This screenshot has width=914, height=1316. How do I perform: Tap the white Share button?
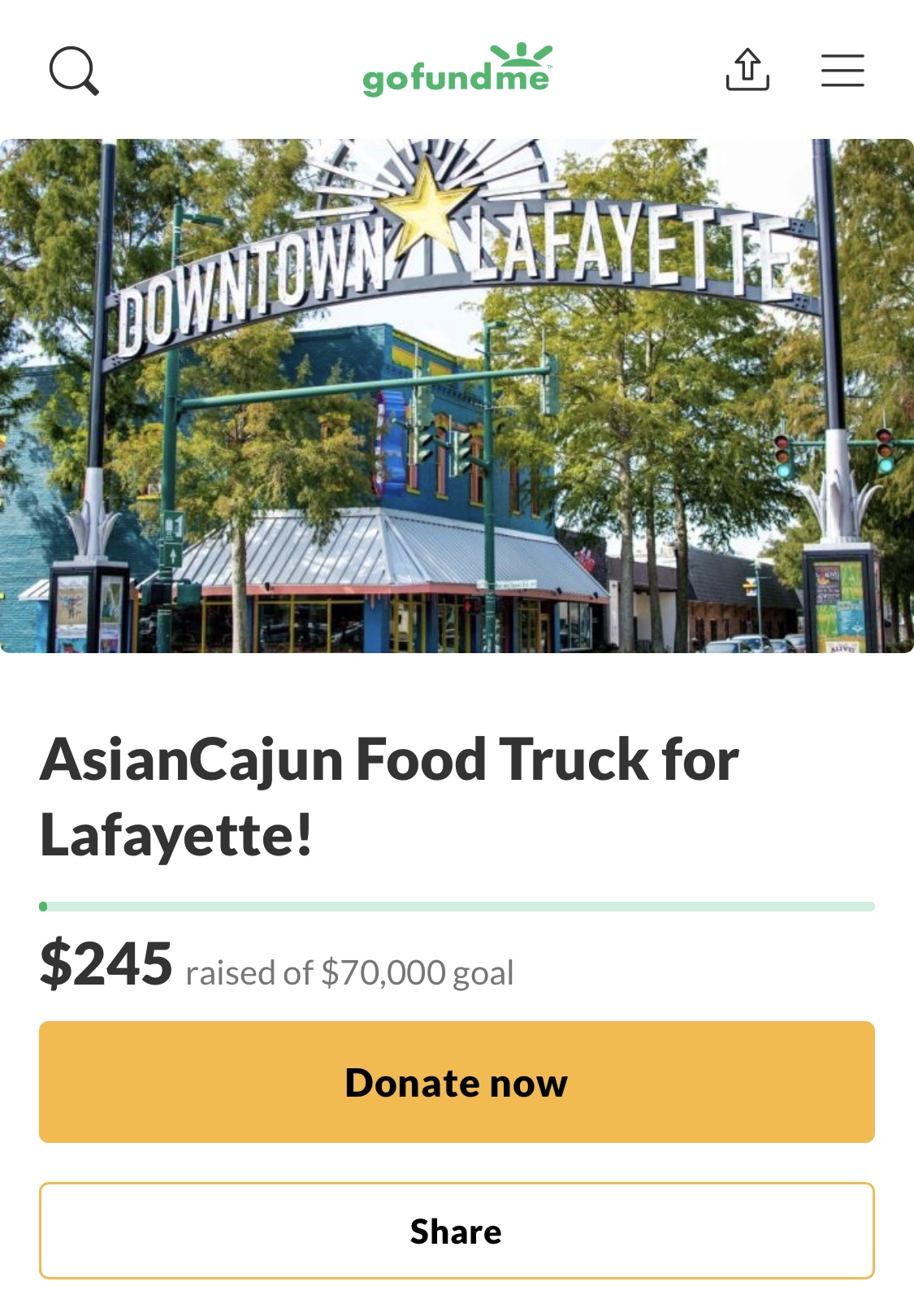(x=457, y=1231)
